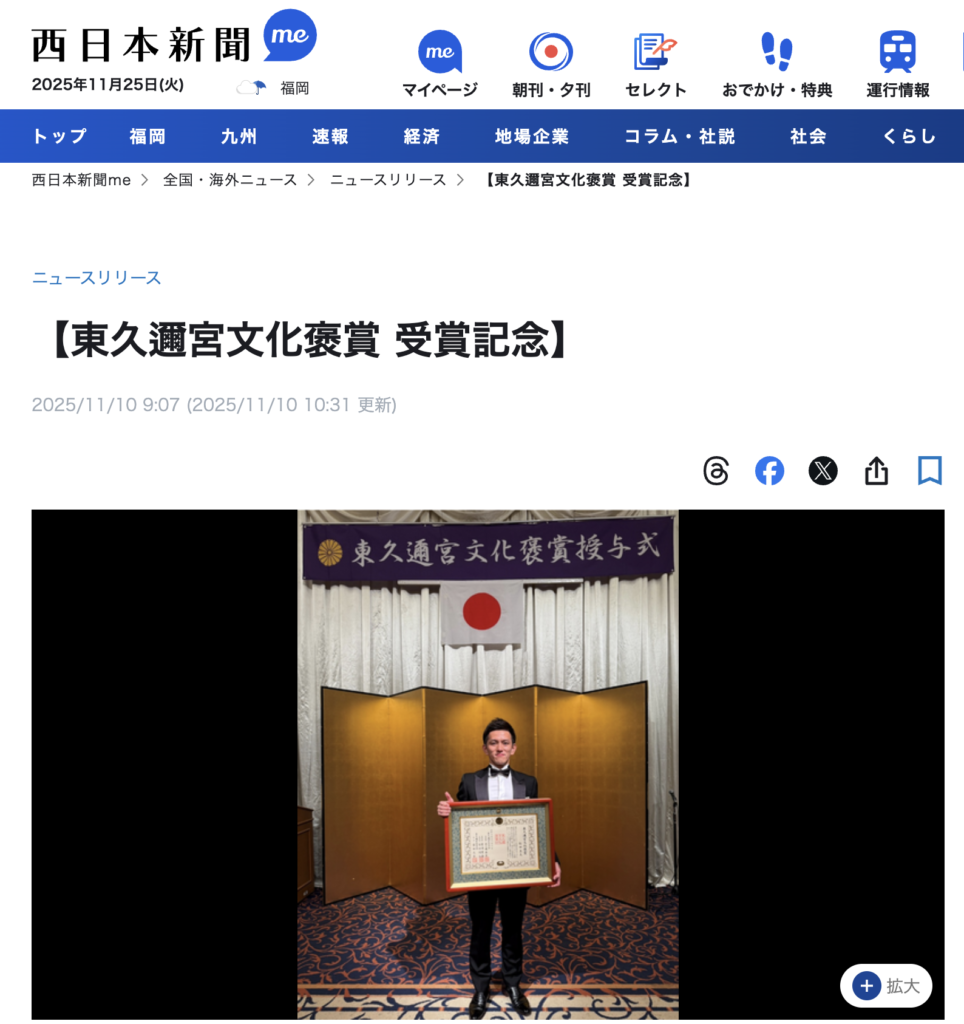Enlarge the photo with 拡大 button
This screenshot has height=1024, width=964.
click(x=886, y=986)
